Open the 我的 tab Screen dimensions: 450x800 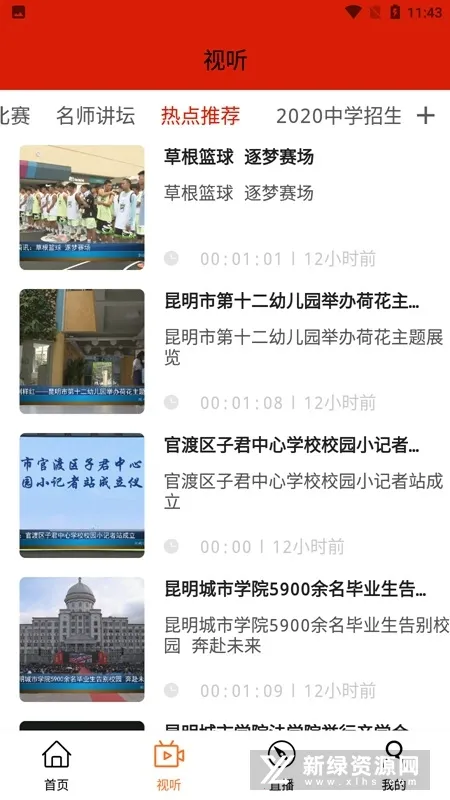[x=394, y=765]
